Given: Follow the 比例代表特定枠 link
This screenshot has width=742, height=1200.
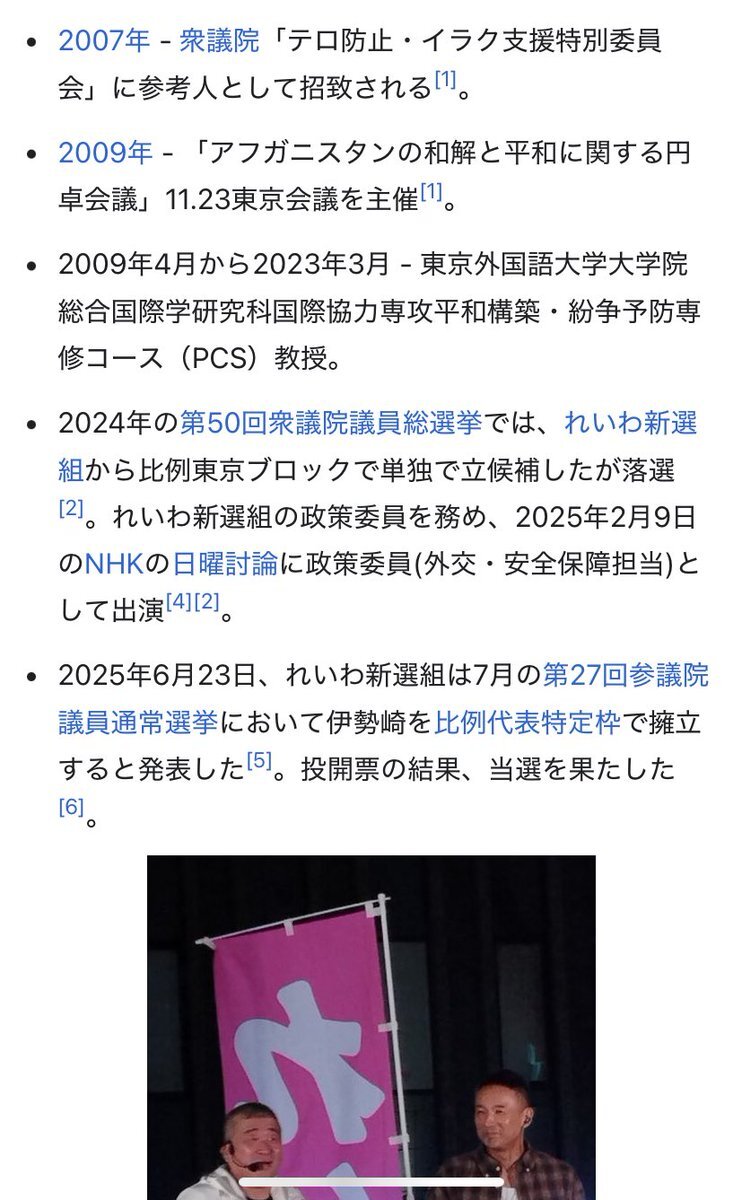Looking at the screenshot, I should click(x=544, y=722).
